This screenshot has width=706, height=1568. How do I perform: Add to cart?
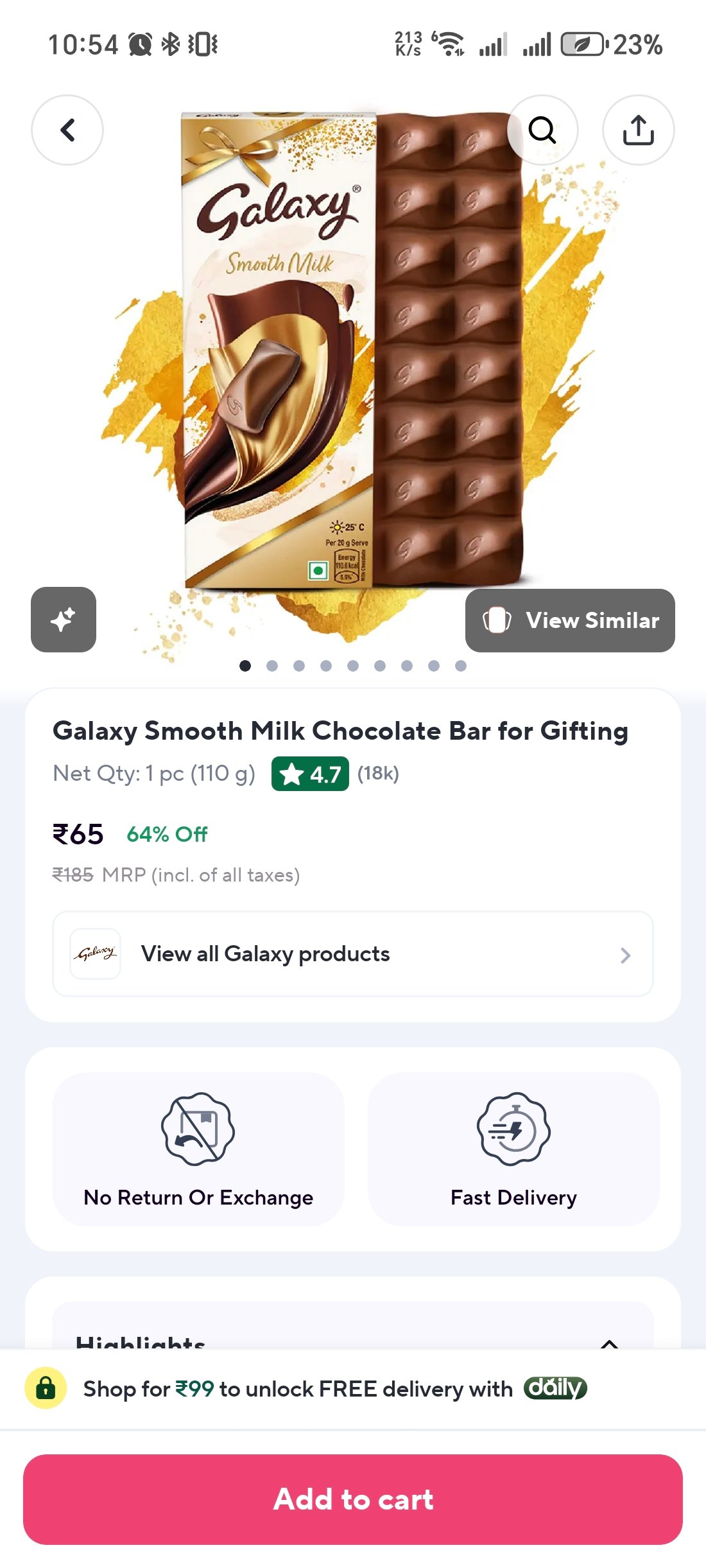(x=353, y=1499)
